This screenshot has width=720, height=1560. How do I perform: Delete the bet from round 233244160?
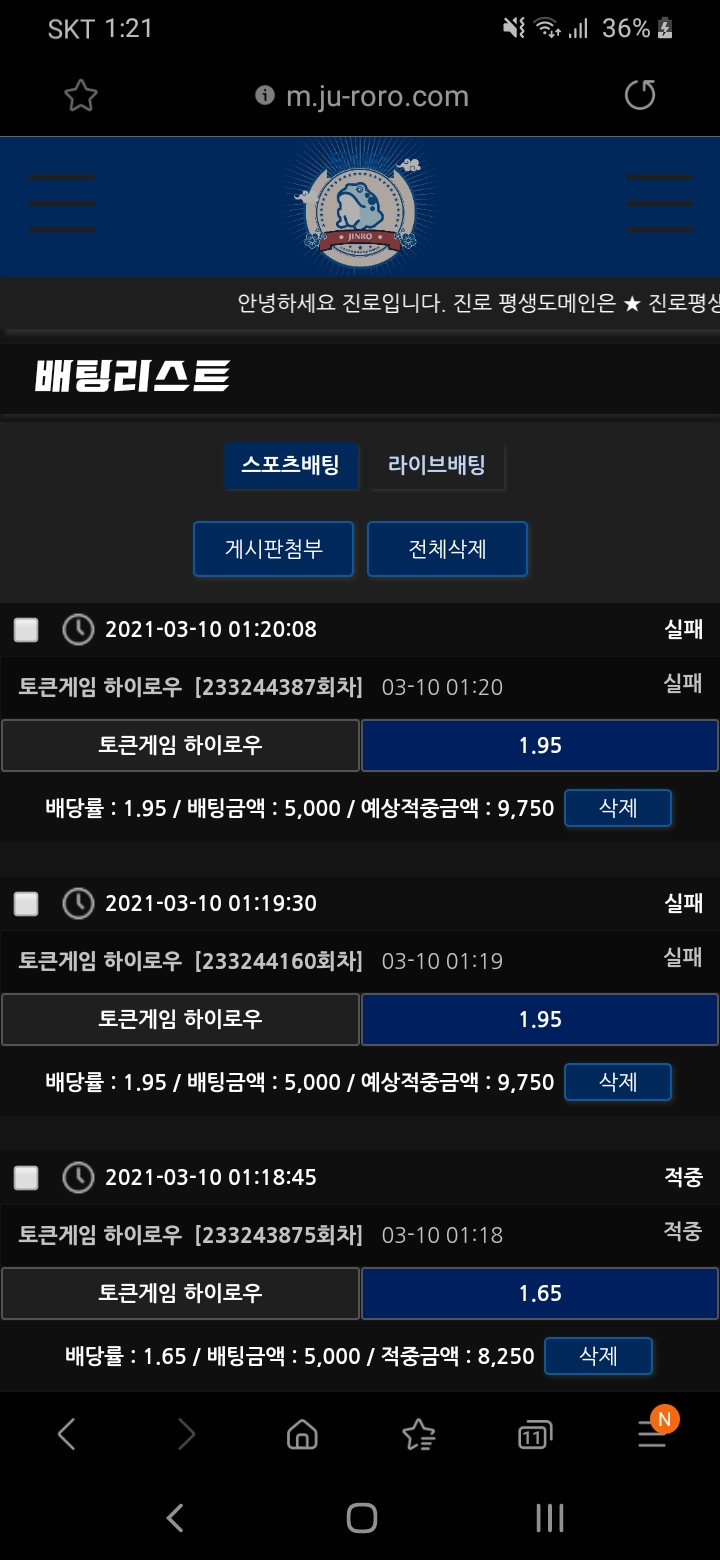[x=617, y=1082]
